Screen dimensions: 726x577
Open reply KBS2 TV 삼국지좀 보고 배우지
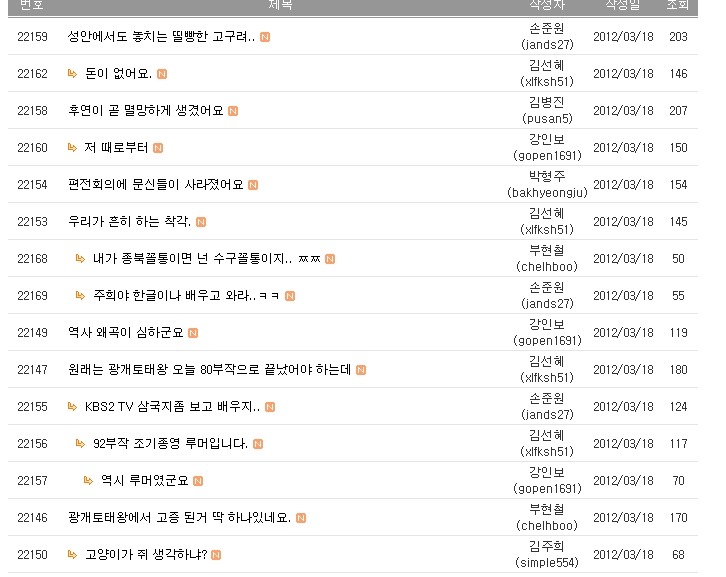172,407
